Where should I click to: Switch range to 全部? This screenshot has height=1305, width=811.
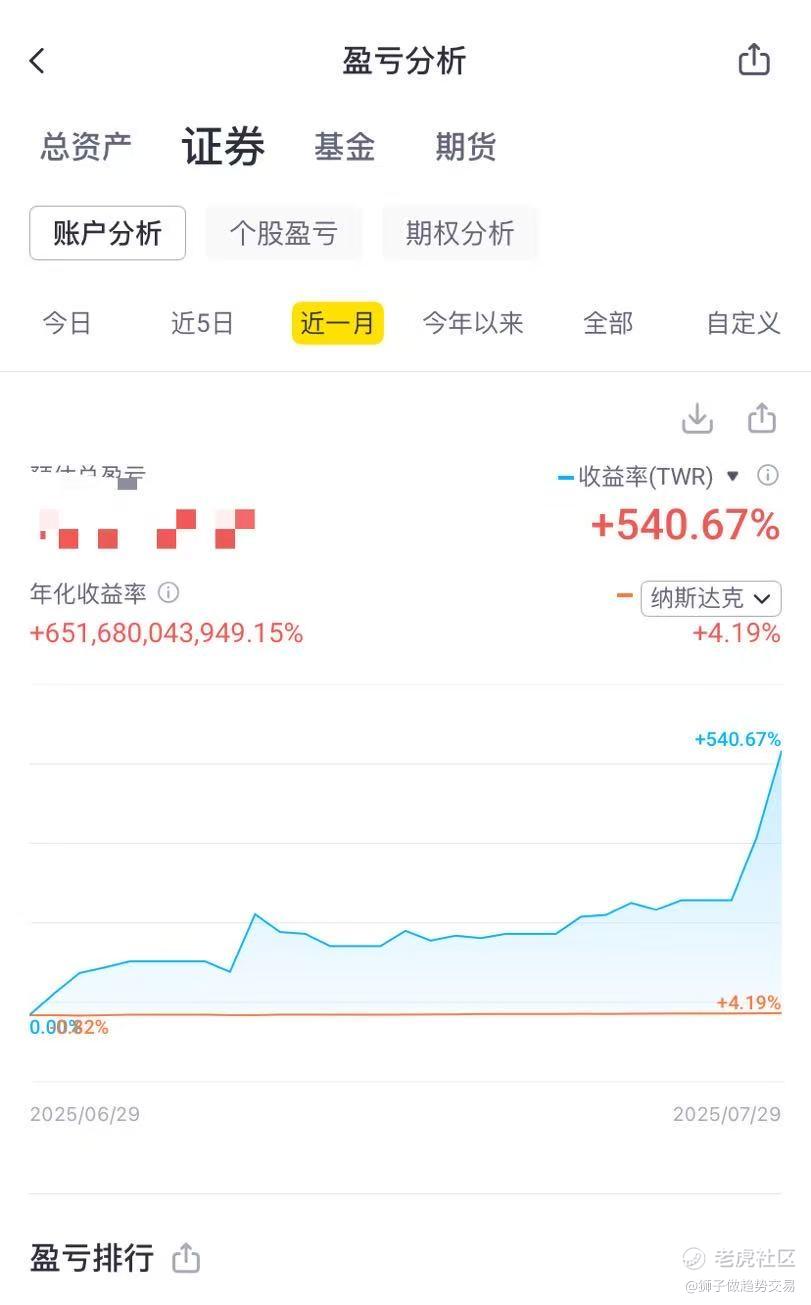(x=608, y=323)
